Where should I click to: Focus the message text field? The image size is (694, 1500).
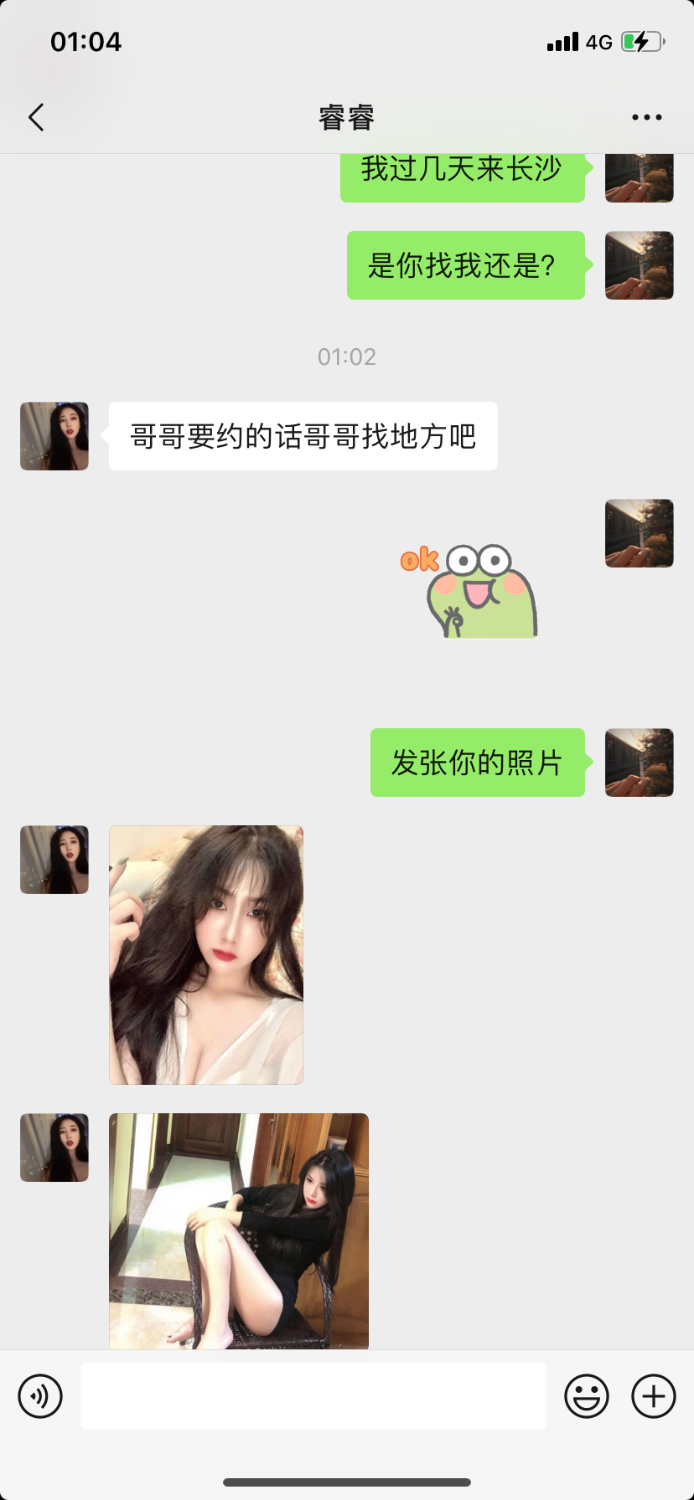point(313,1396)
